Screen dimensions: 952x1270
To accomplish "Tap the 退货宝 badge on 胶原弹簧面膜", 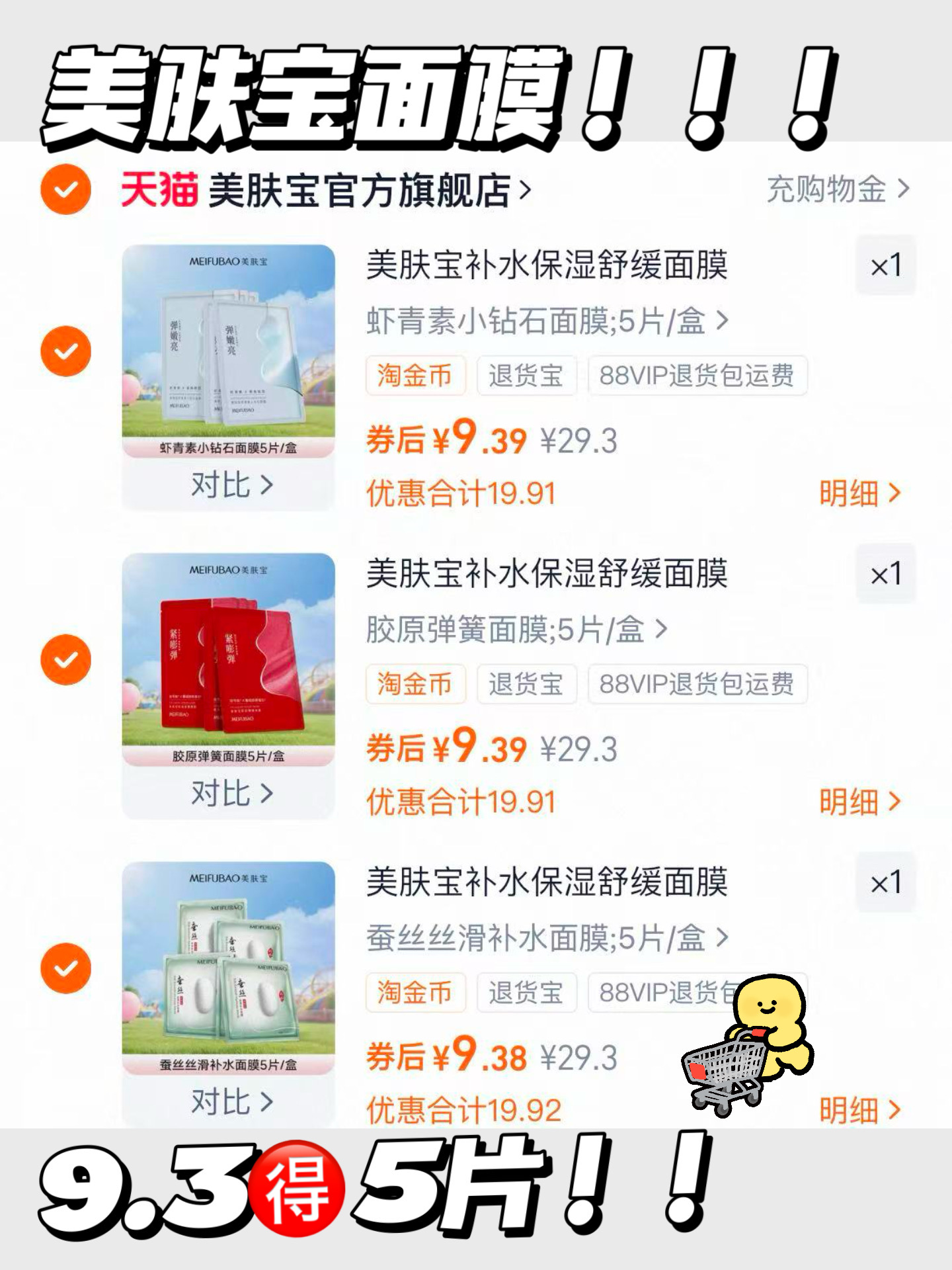I will pos(527,685).
